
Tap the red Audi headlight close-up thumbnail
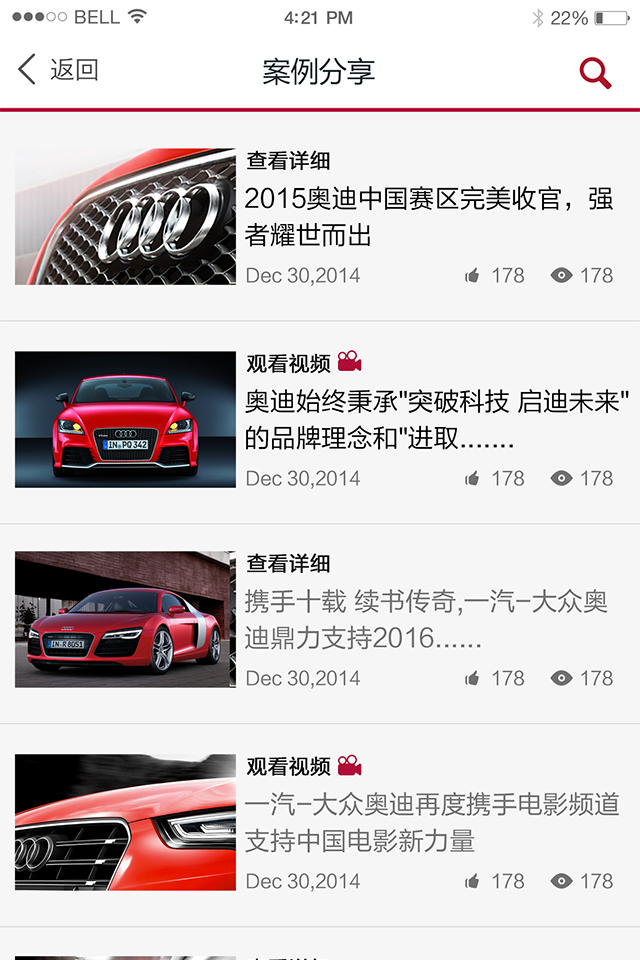tap(126, 822)
